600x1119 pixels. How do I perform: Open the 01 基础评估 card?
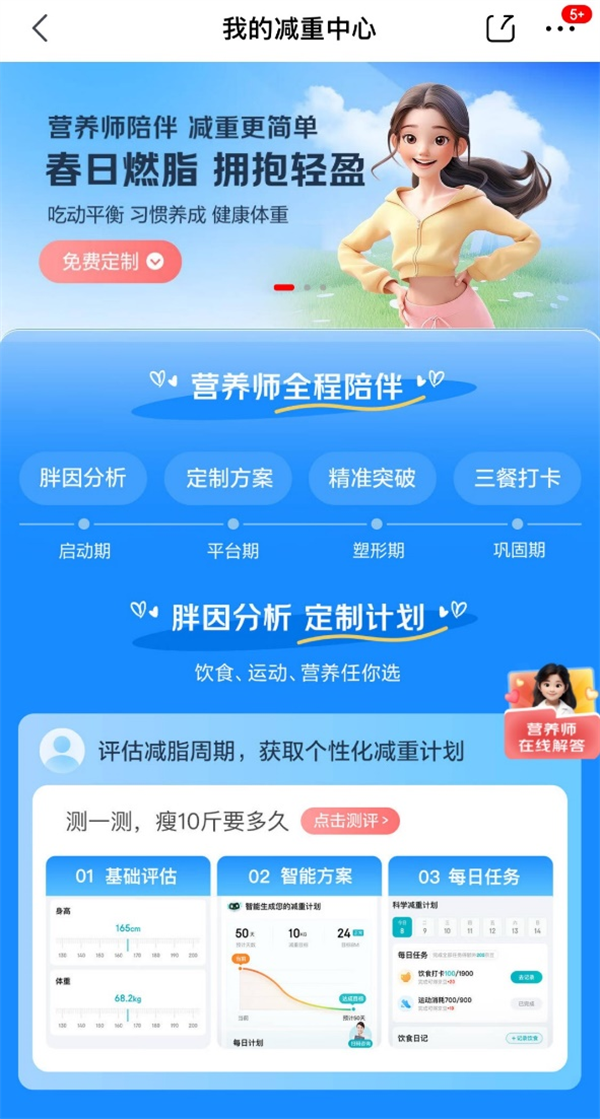tap(128, 950)
